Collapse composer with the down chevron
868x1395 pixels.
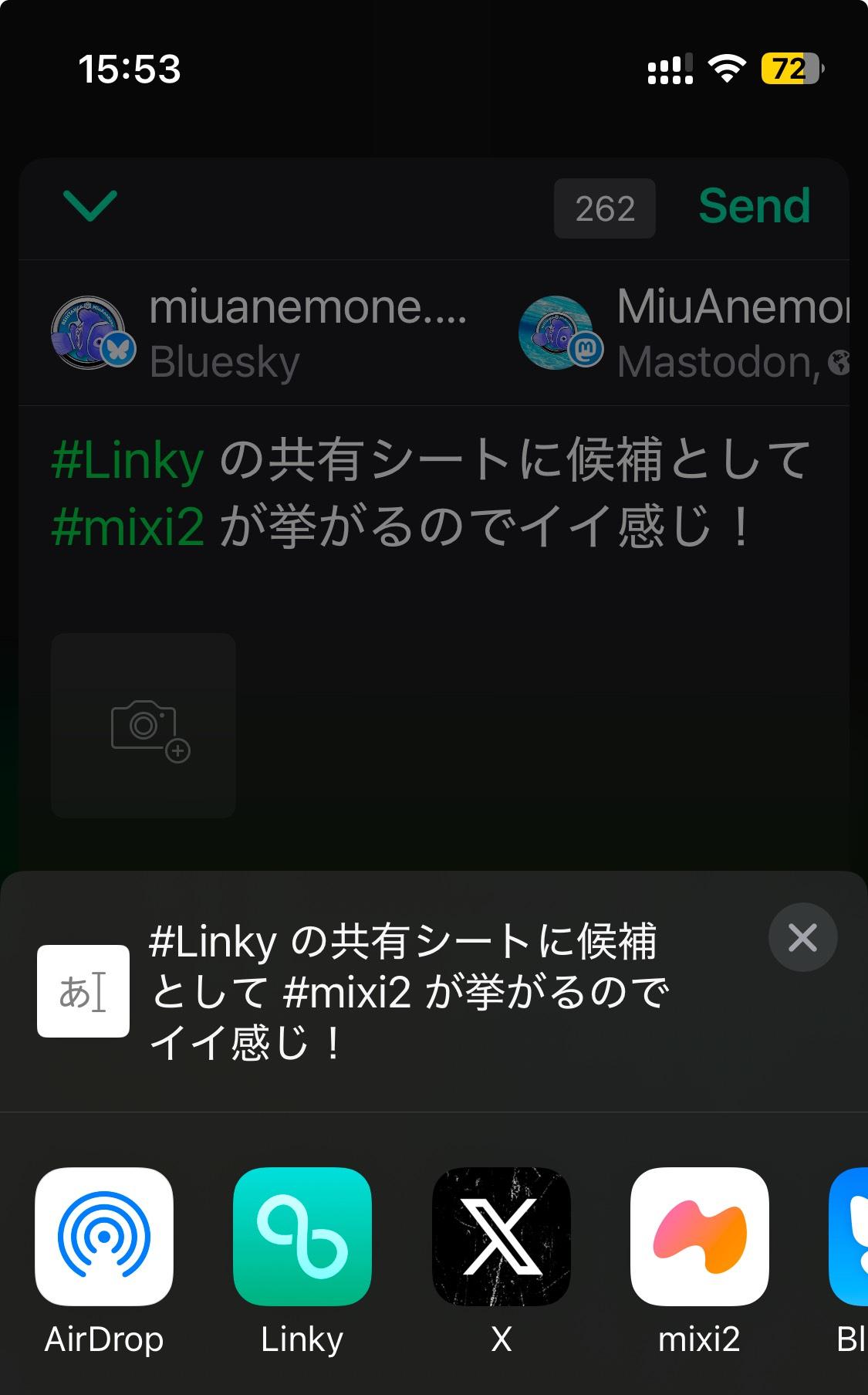(x=90, y=205)
